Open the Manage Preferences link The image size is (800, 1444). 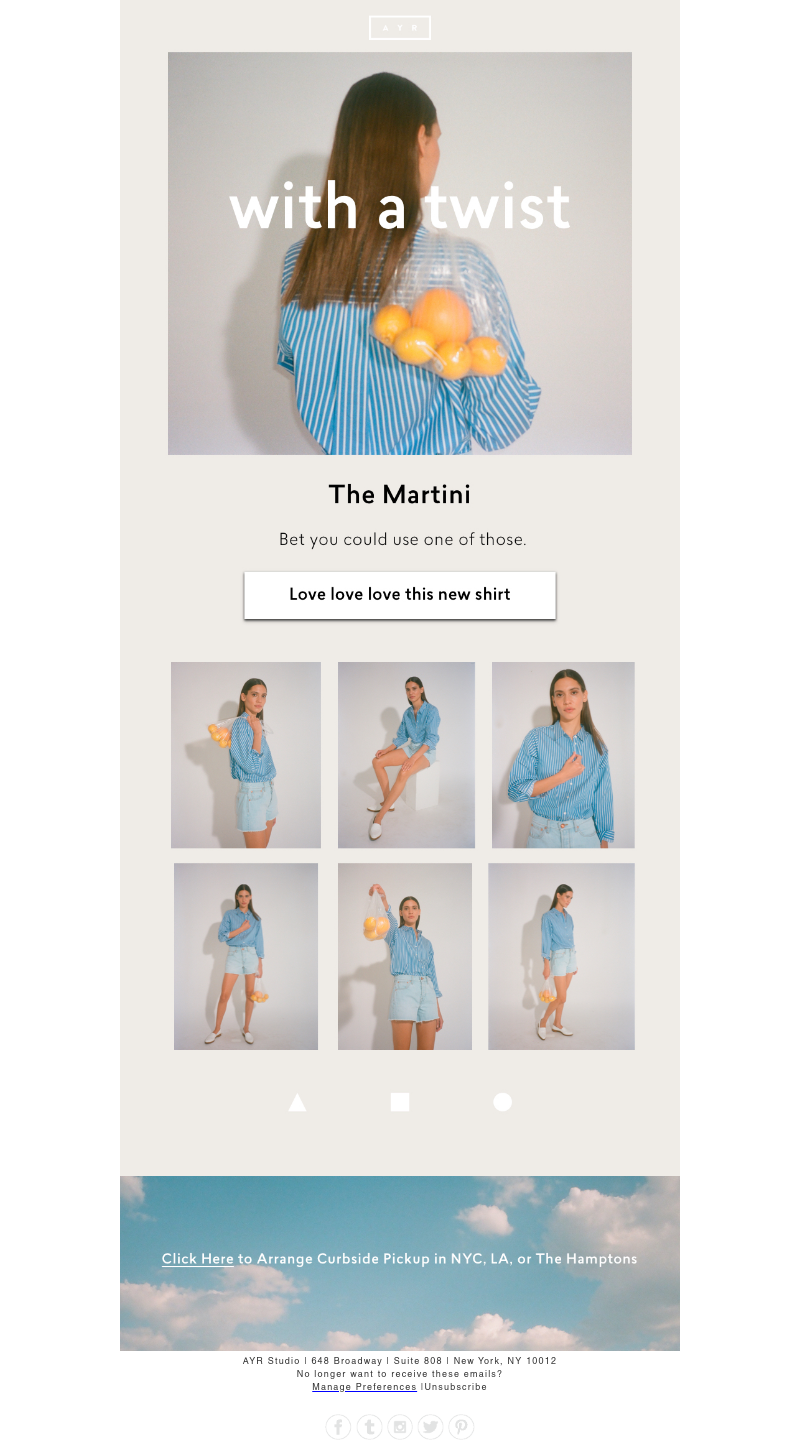tap(364, 1387)
